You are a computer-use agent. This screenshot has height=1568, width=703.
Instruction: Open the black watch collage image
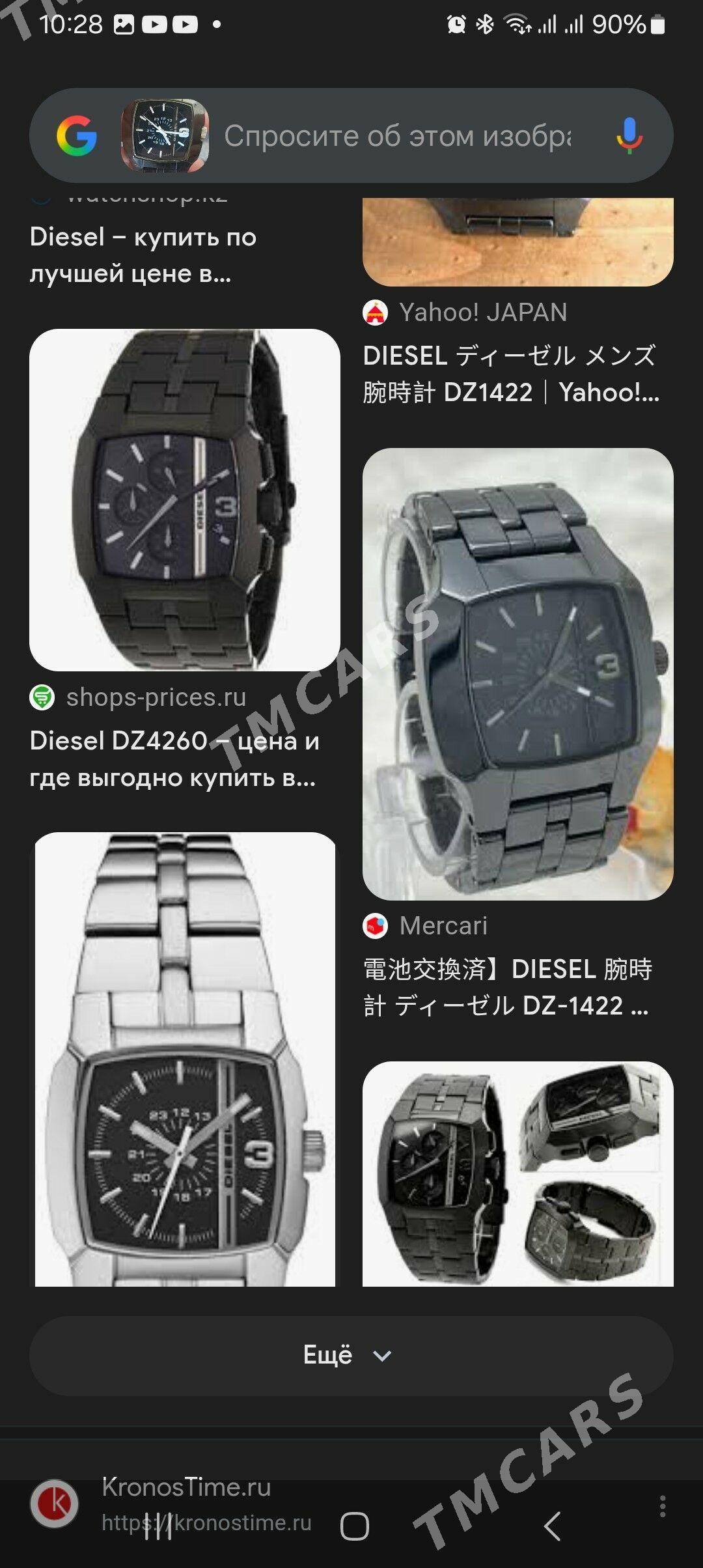tap(518, 1173)
